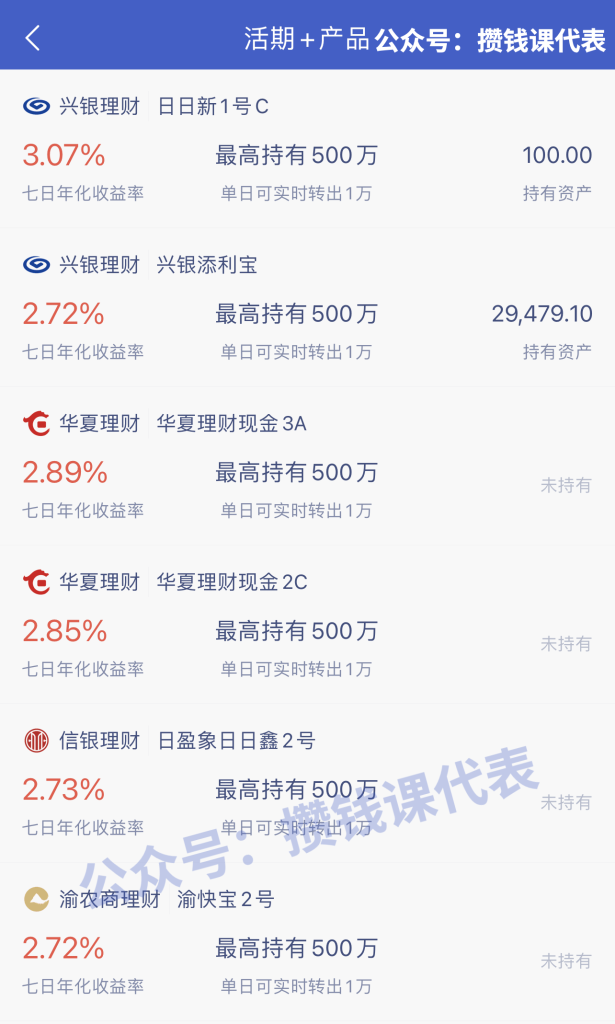The height and width of the screenshot is (1024, 615).
Task: Open the 华夏理财现金2C product row
Action: click(308, 625)
